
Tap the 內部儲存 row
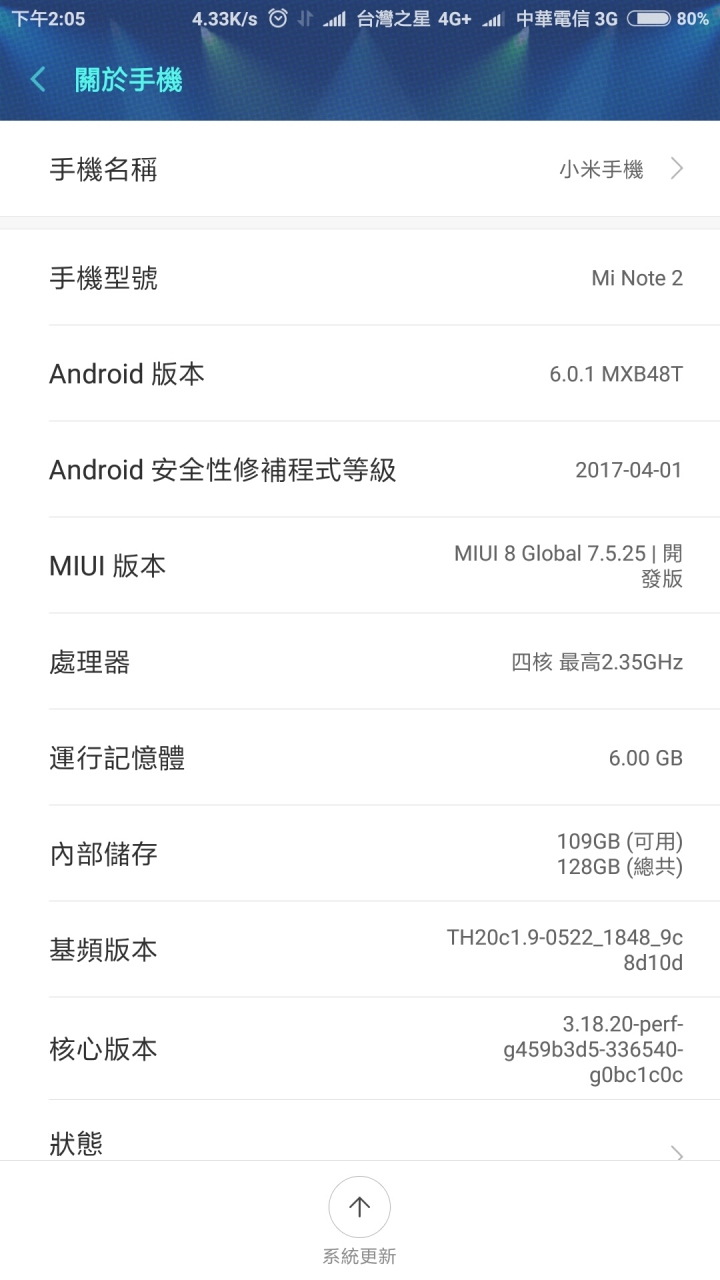click(360, 854)
